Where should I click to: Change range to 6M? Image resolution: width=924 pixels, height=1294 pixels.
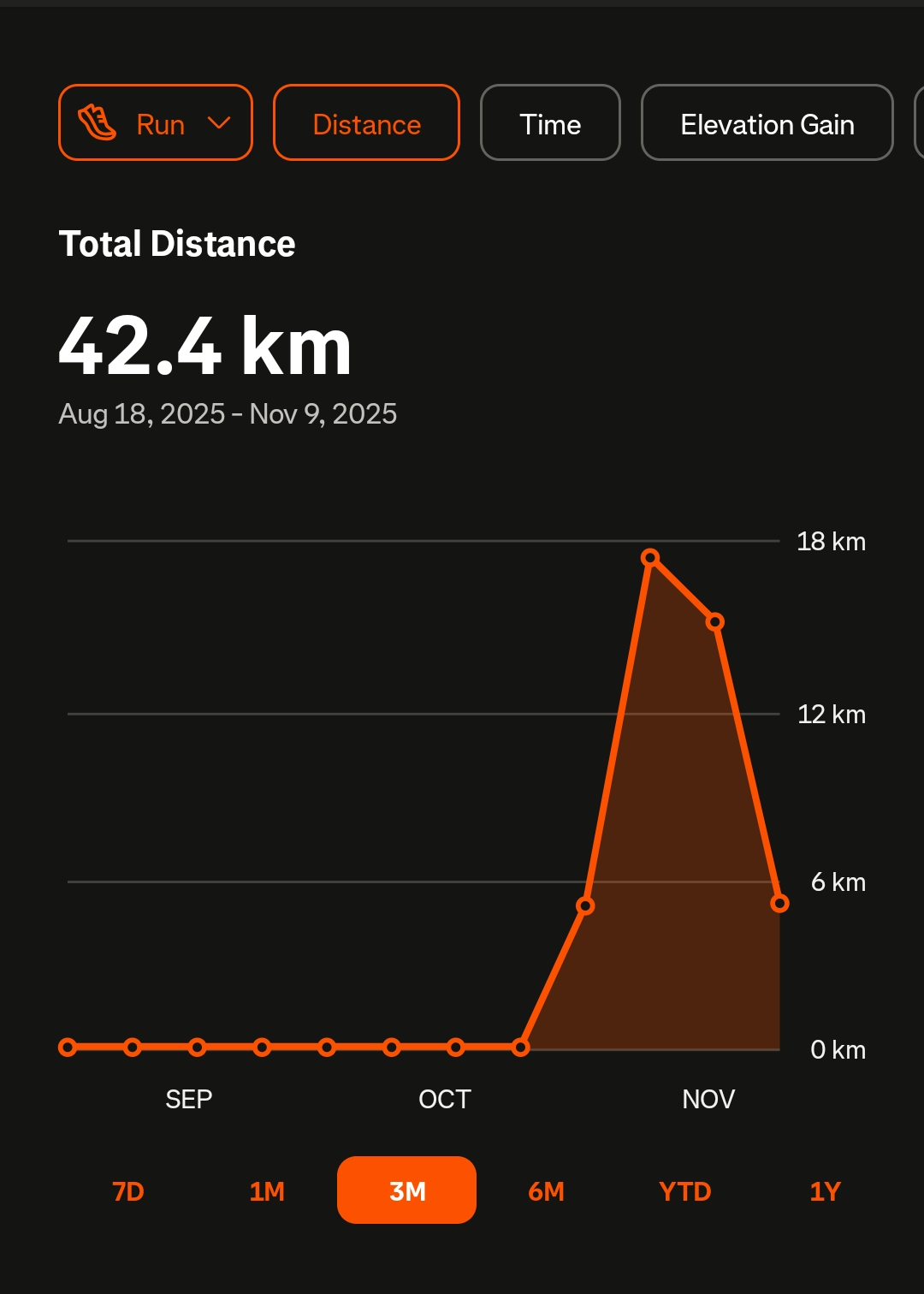pyautogui.click(x=546, y=1190)
